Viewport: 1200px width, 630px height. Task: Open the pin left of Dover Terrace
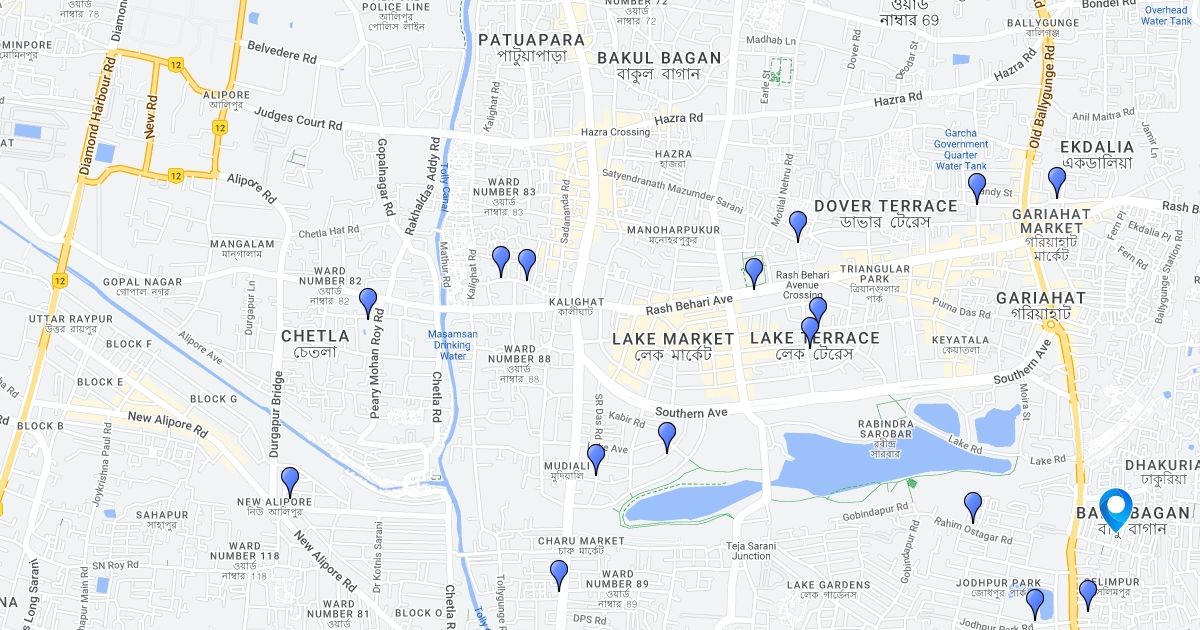point(798,226)
